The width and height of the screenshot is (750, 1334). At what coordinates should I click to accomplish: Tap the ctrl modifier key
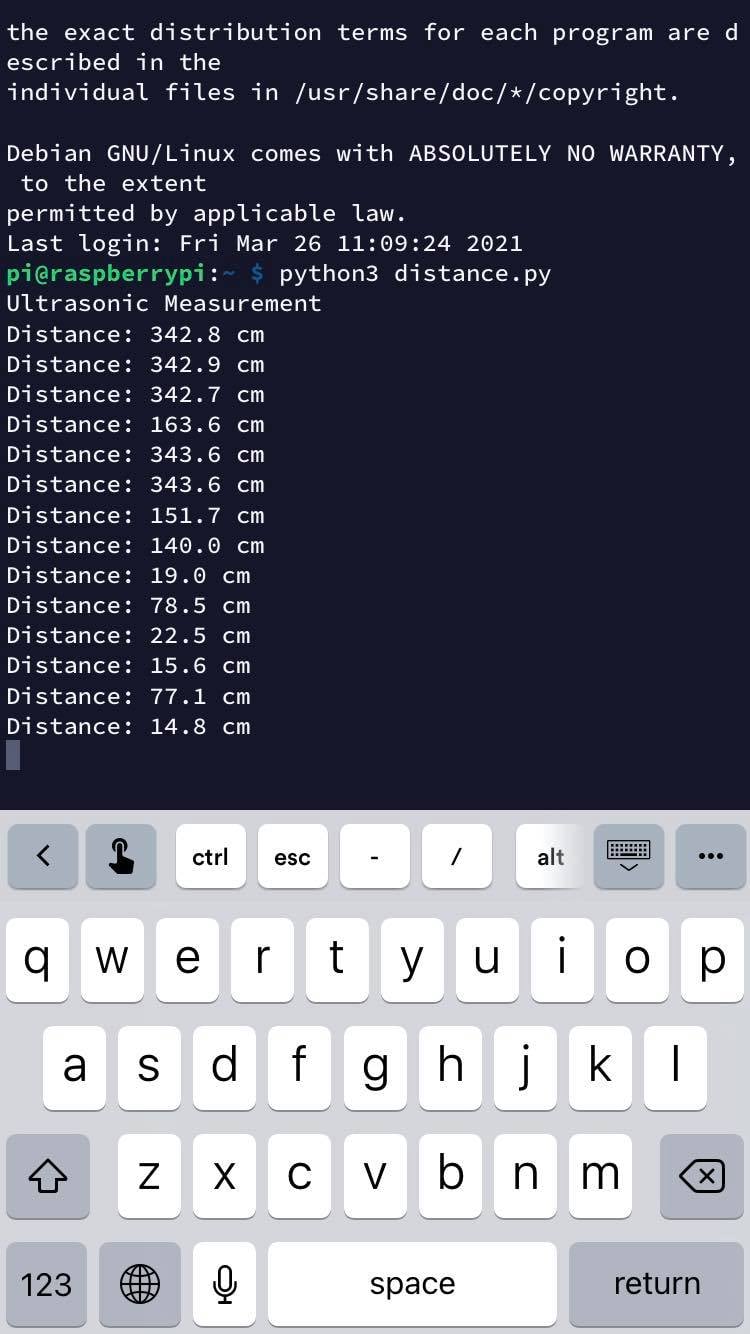[x=210, y=856]
